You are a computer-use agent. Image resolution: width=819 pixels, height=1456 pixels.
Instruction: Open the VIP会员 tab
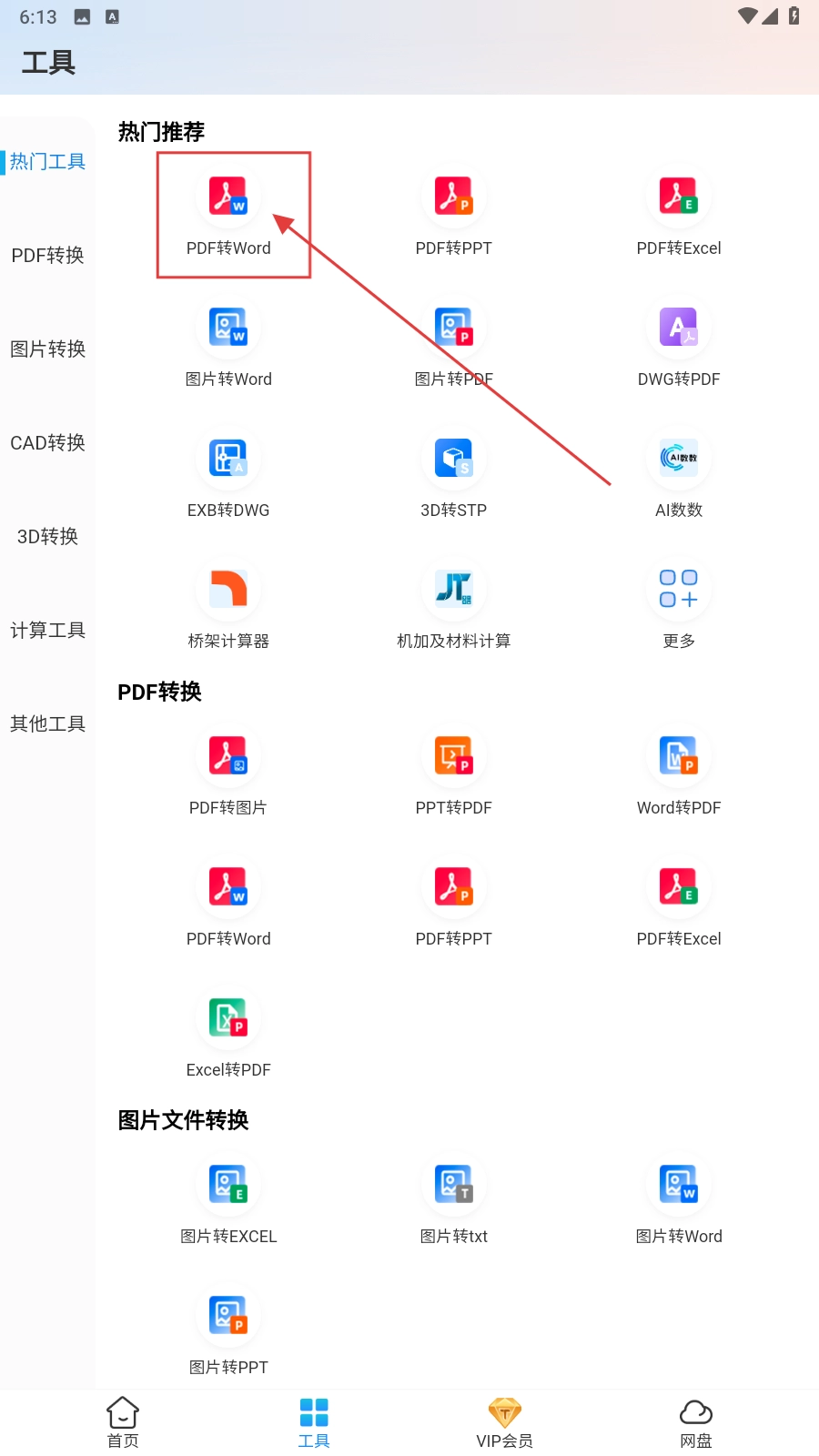coord(505,1422)
